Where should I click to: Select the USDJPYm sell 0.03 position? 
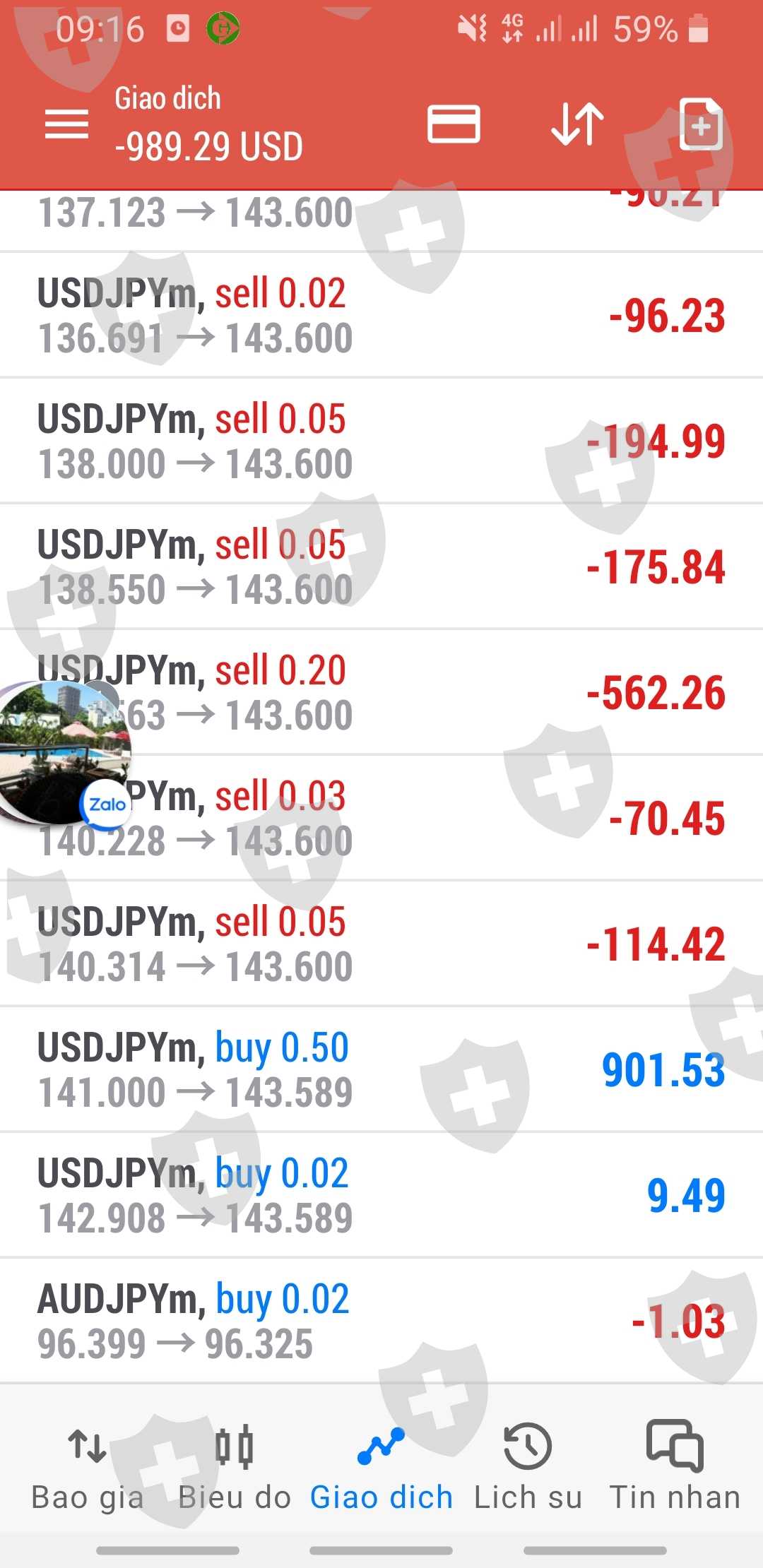[x=424, y=818]
